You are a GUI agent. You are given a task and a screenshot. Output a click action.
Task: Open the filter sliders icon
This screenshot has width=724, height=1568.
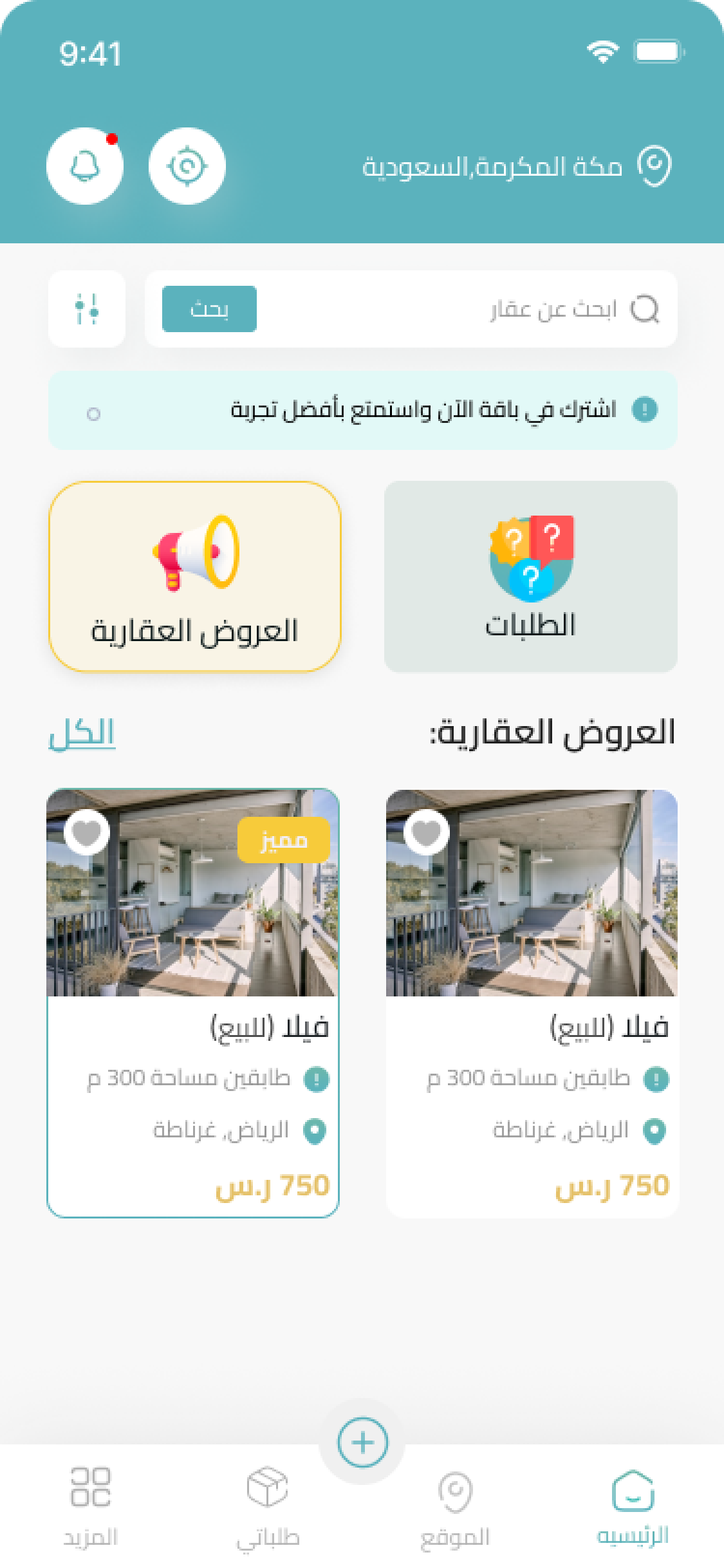tap(87, 309)
